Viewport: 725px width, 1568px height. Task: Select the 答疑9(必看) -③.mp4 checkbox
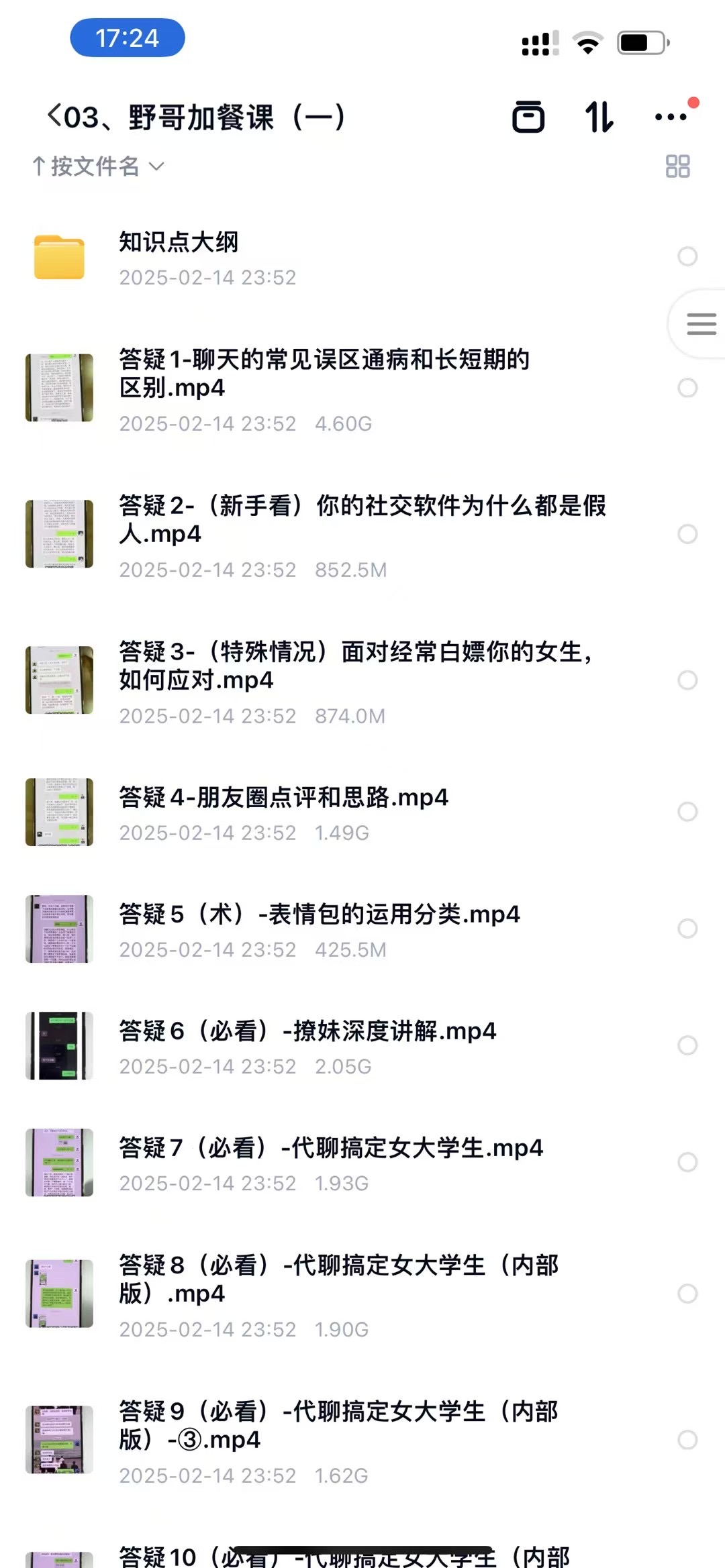click(x=687, y=1440)
